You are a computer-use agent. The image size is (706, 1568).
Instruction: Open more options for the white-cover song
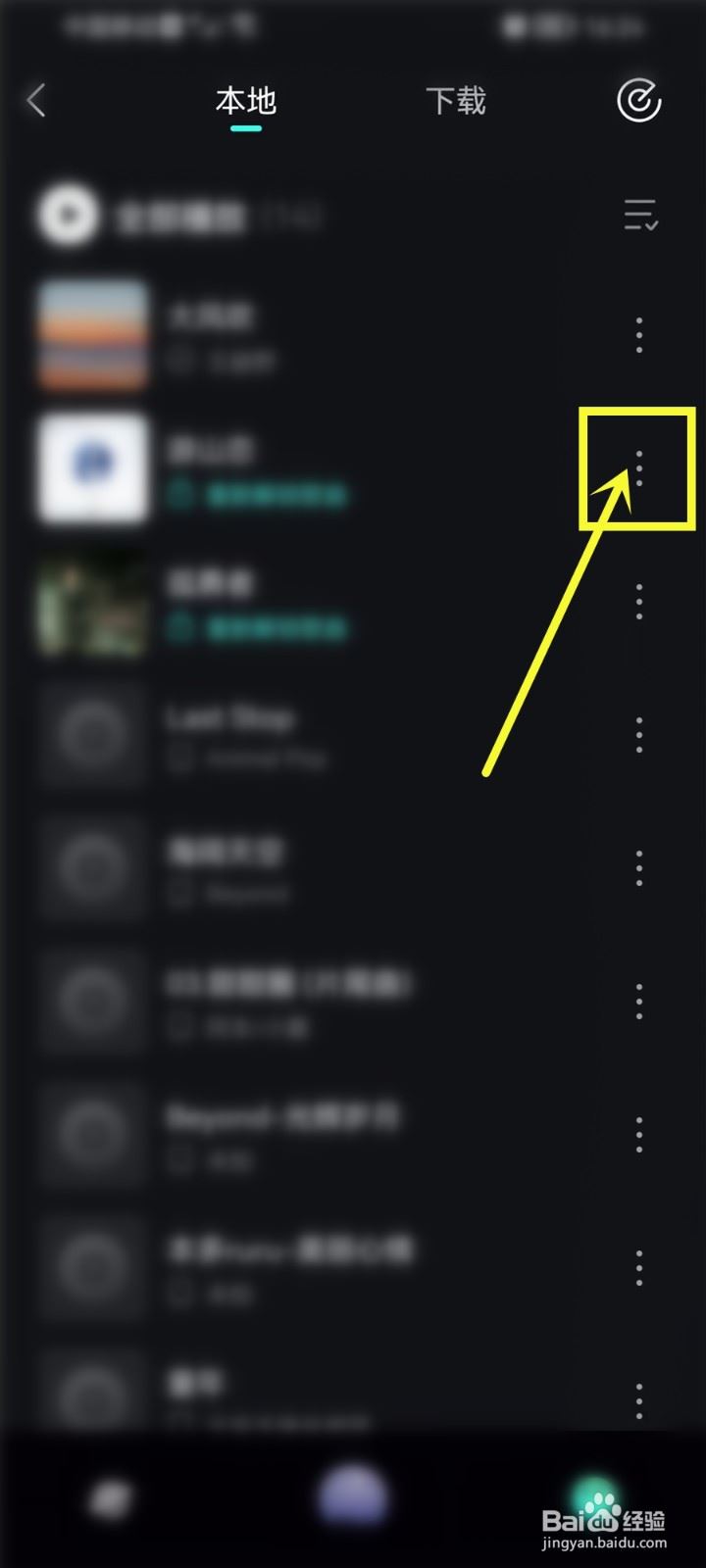(639, 468)
